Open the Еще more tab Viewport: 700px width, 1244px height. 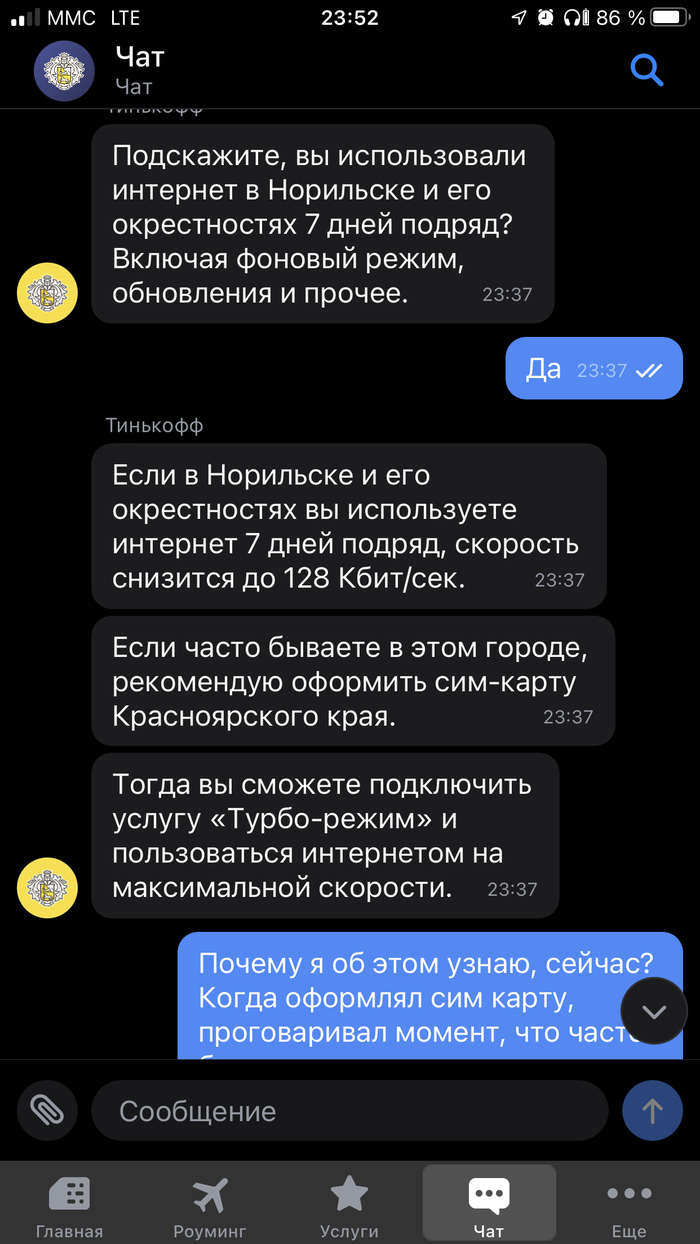point(629,1205)
